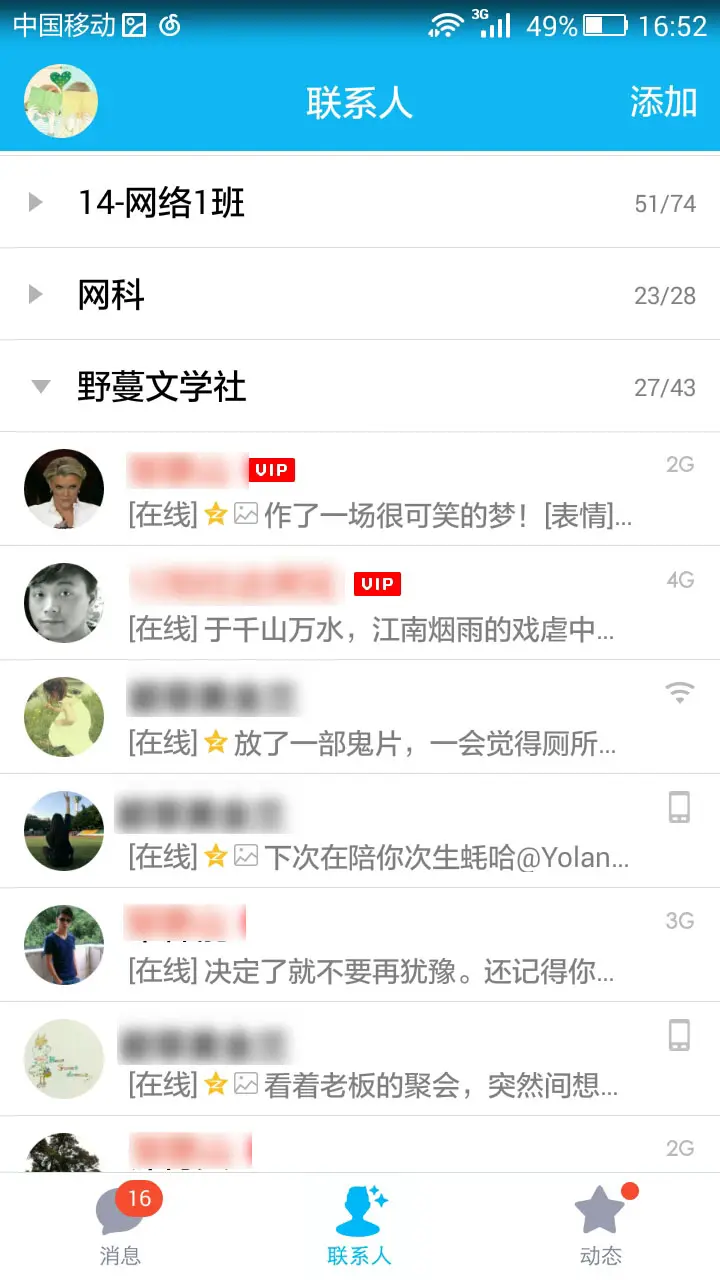
Task: Collapse the 野蔓文学社 group
Action: (360, 387)
